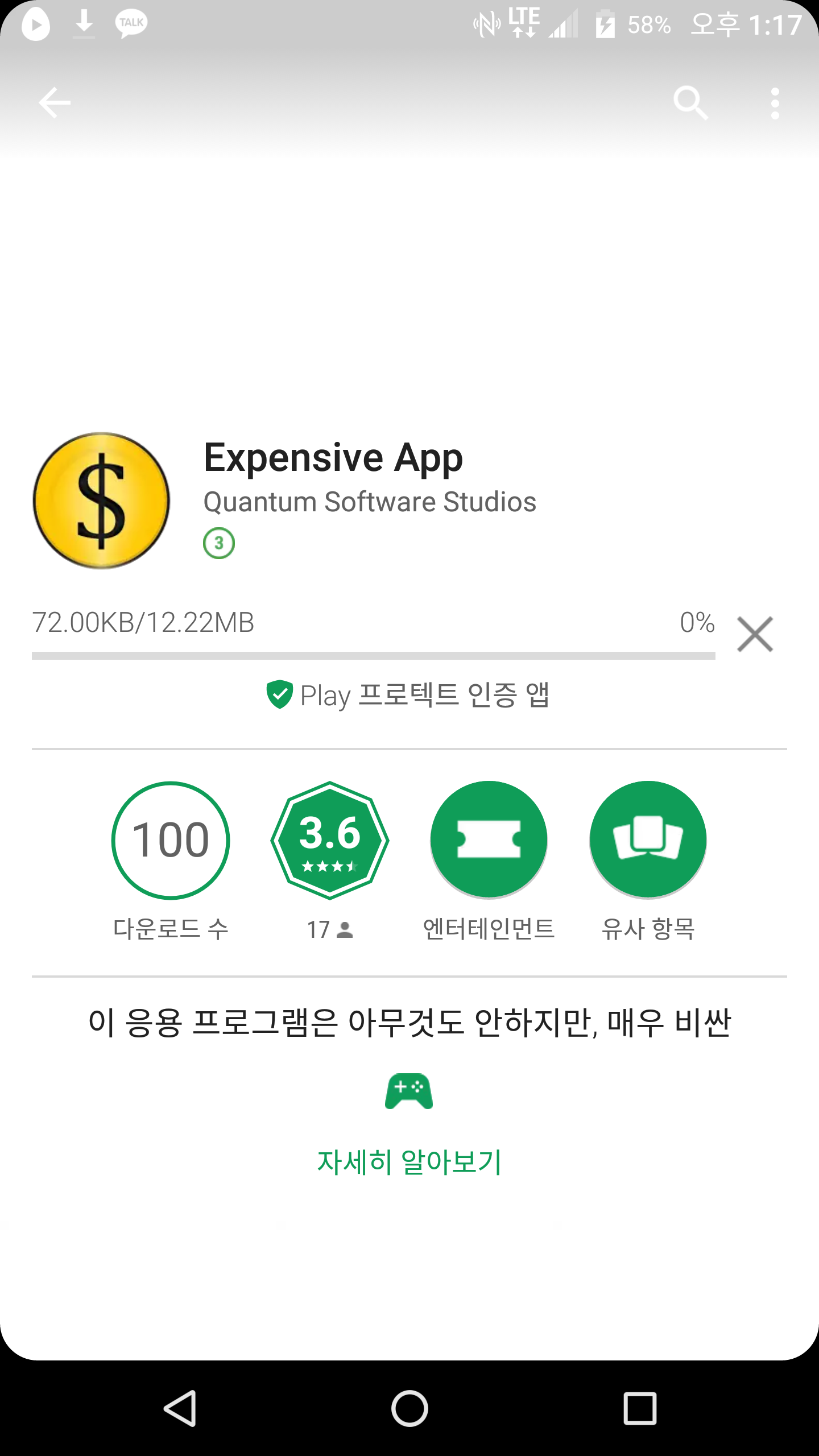The height and width of the screenshot is (1456, 819).
Task: Open Quantum Software Studios developer page
Action: tap(370, 502)
